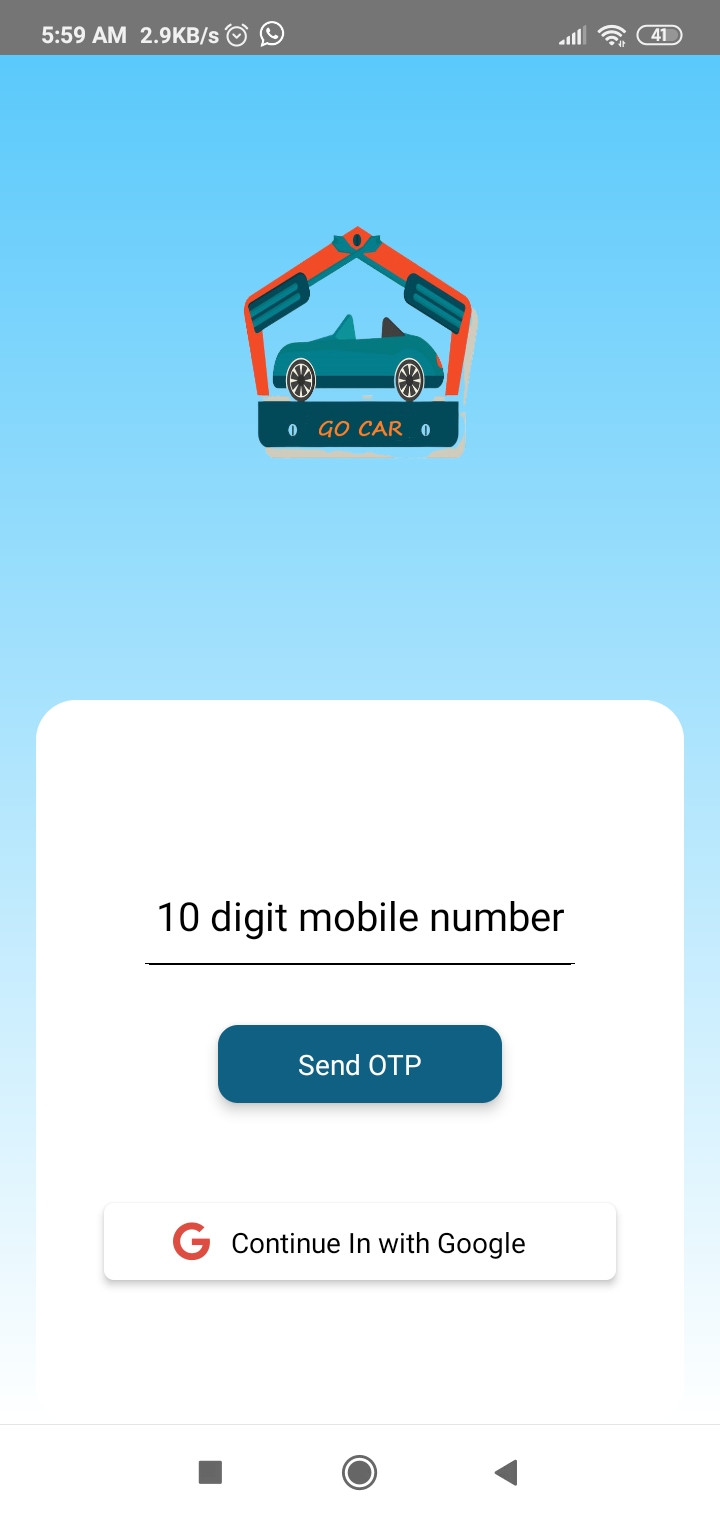Continue In with Google

[360, 1242]
